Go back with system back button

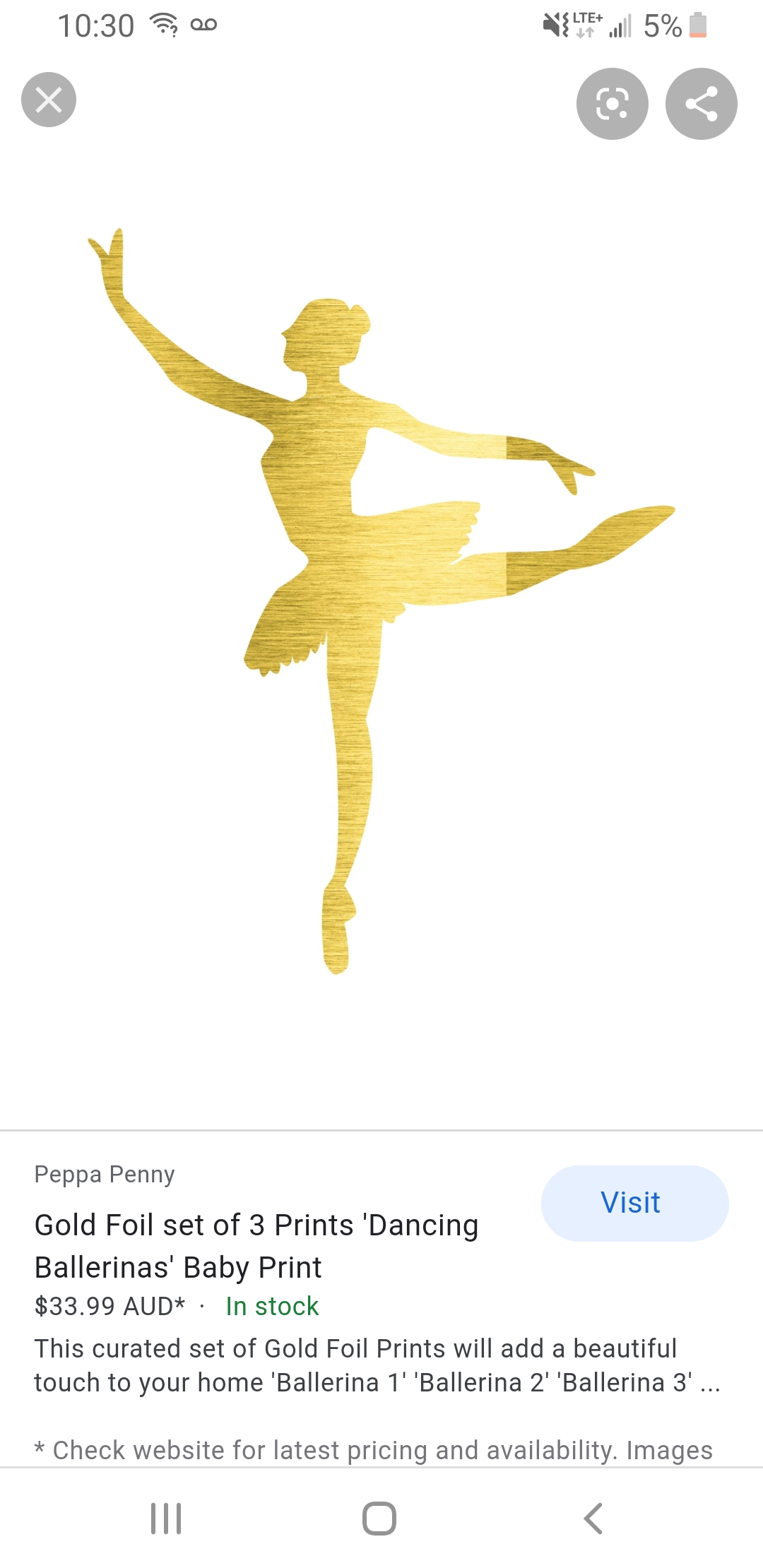[x=593, y=1518]
